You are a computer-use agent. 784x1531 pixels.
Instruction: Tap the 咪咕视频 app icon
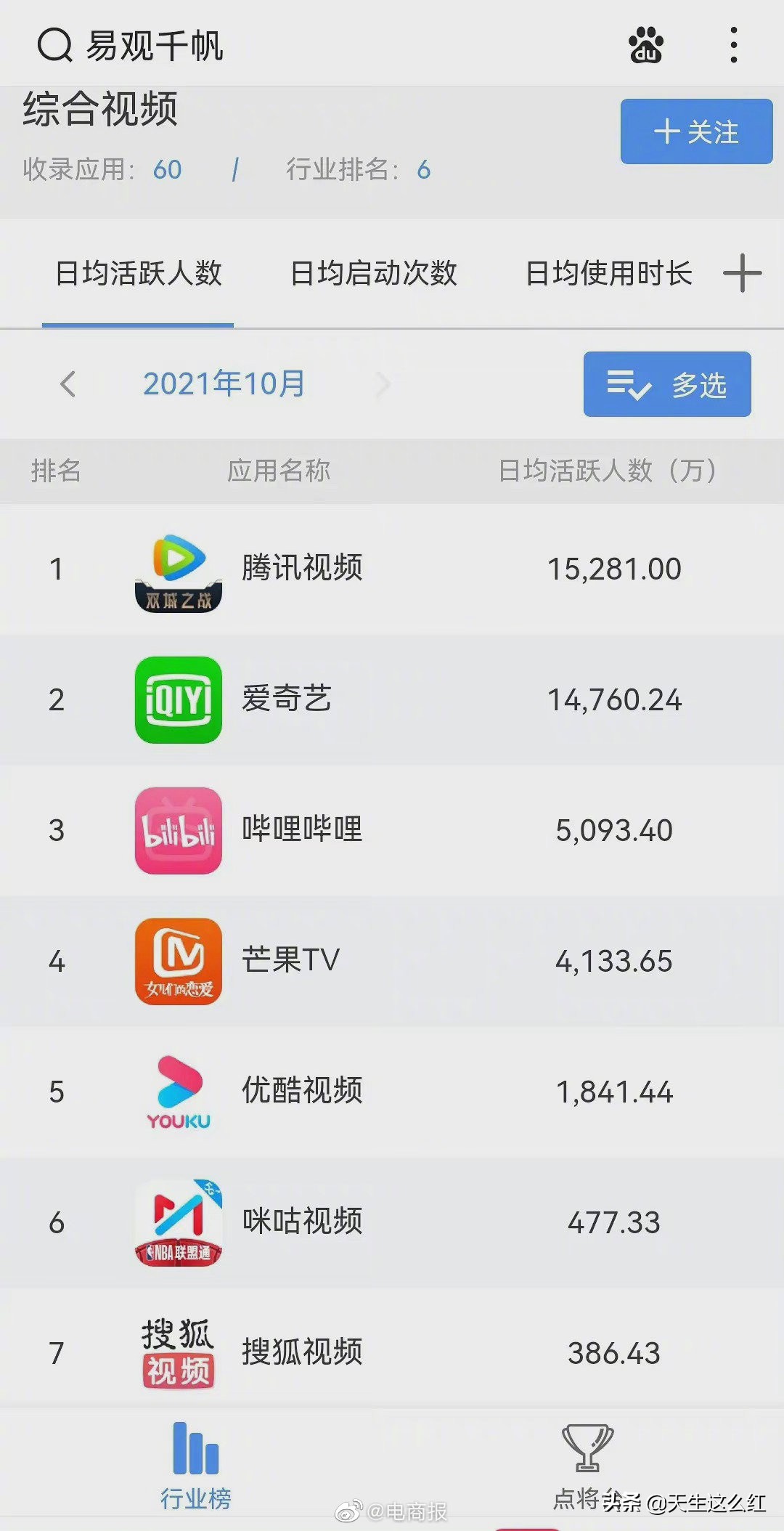click(179, 1222)
